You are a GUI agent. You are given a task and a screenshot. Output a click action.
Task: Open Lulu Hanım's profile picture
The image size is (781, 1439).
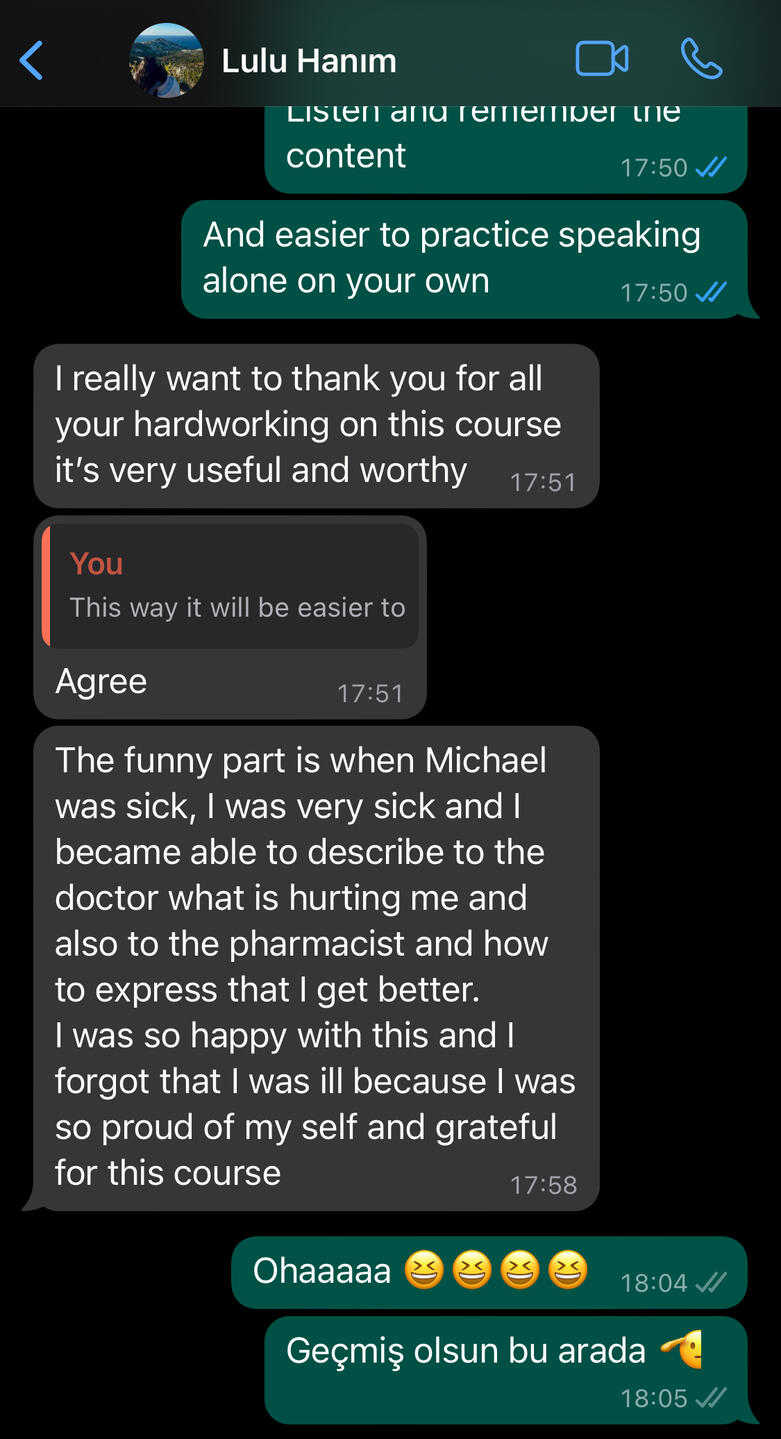pyautogui.click(x=166, y=60)
